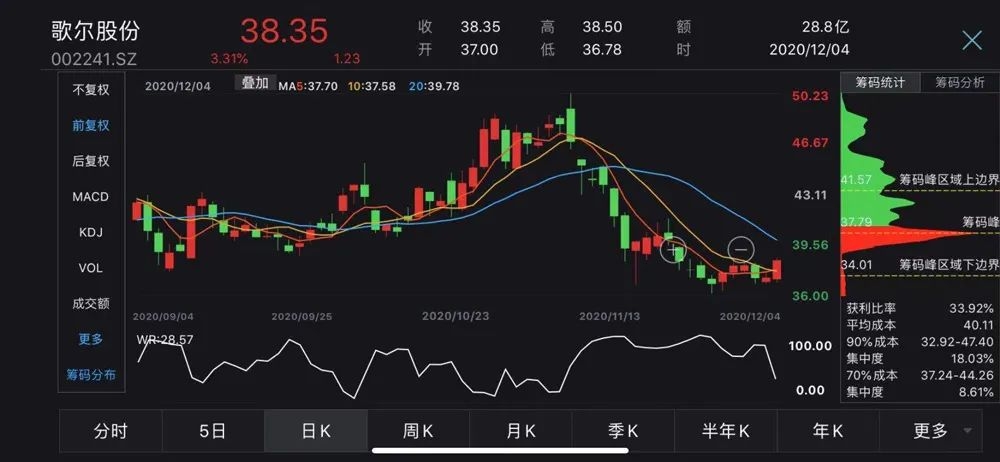Switch to the 筹码统计 tab
Image resolution: width=1000 pixels, height=462 pixels.
[x=880, y=83]
